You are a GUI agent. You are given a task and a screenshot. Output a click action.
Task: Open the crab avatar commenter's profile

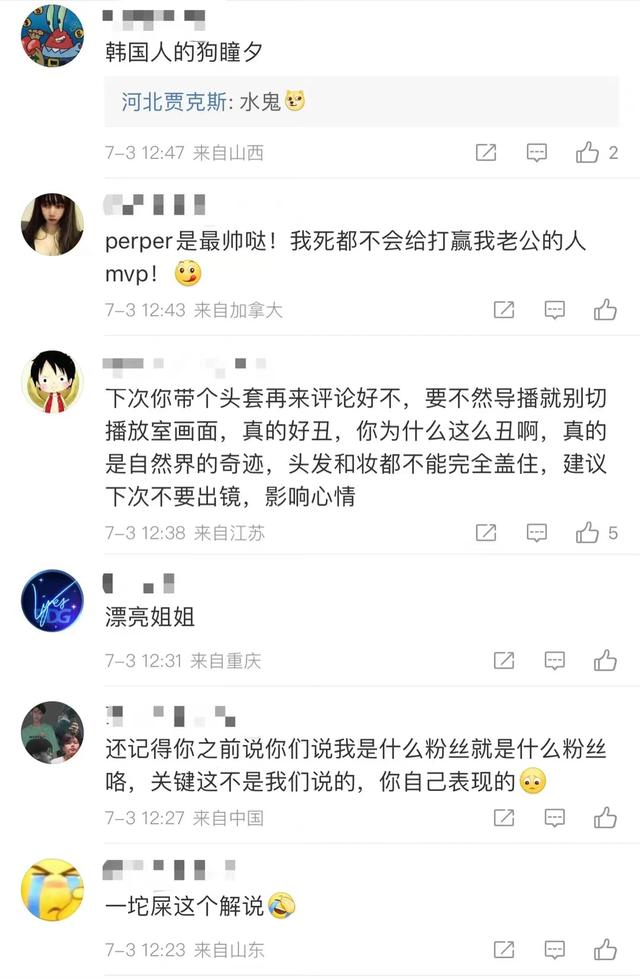(52, 34)
